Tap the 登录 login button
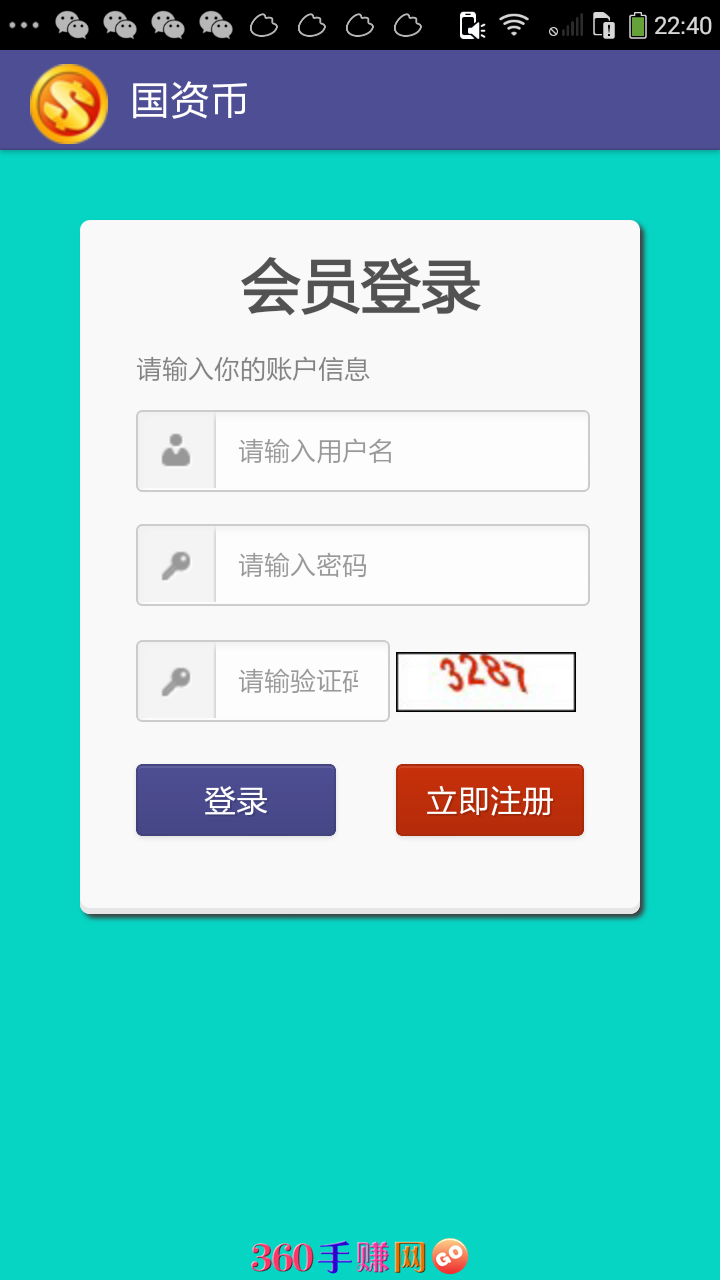This screenshot has width=720, height=1280. pos(236,800)
